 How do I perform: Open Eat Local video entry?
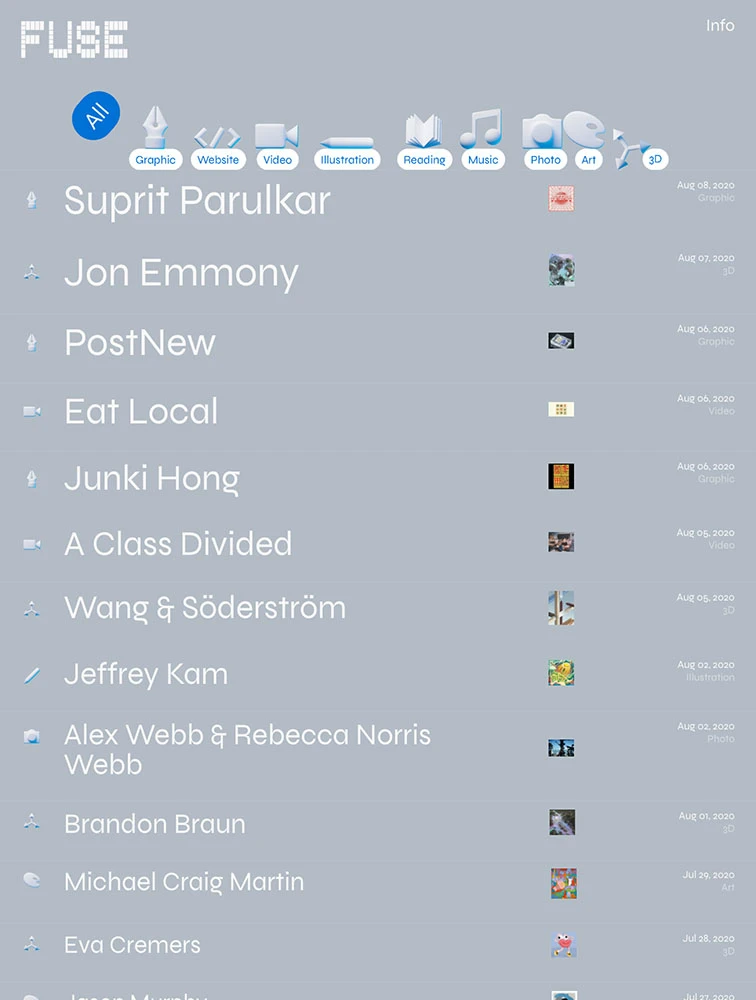141,412
